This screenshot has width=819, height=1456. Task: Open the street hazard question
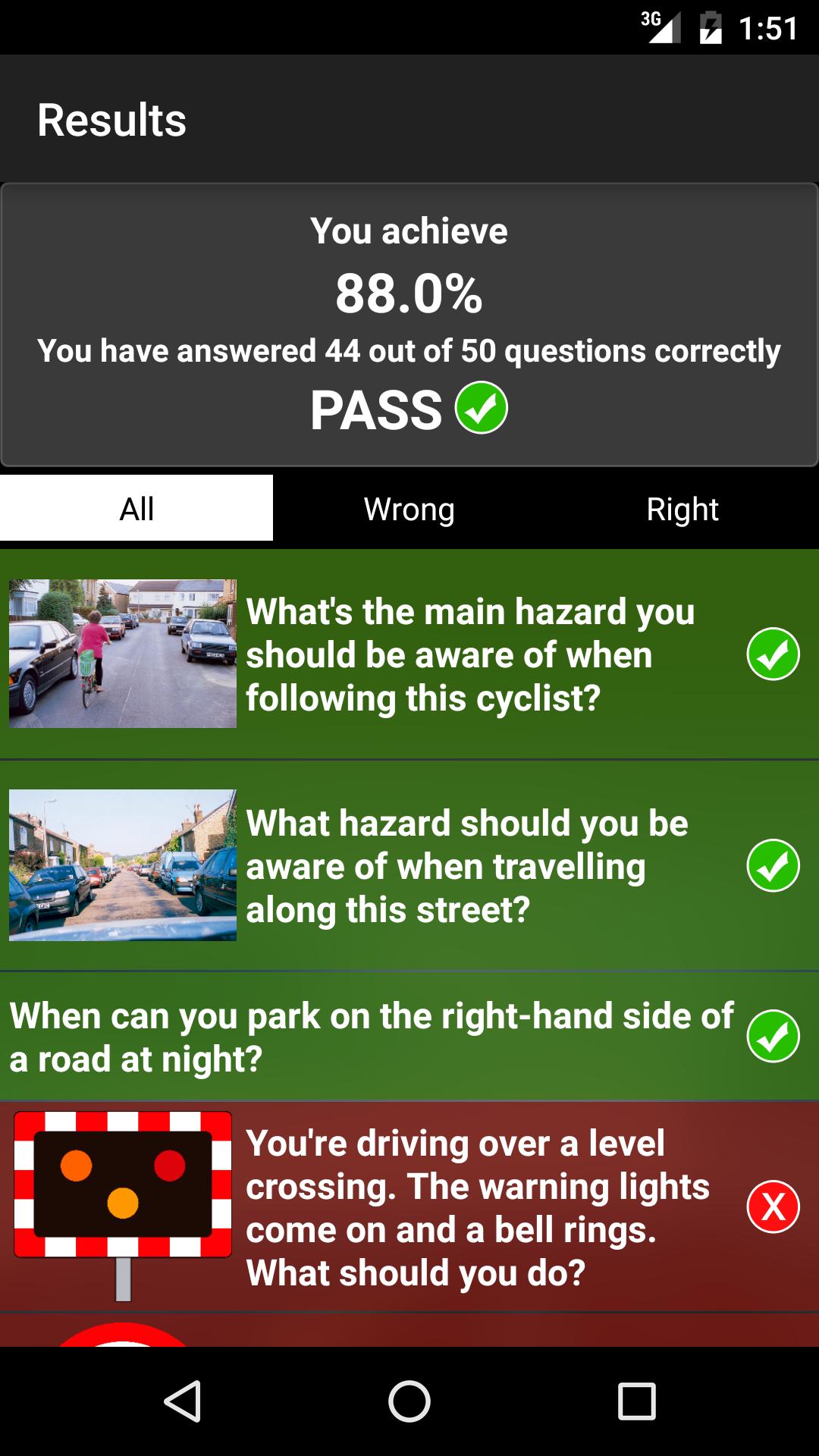[409, 865]
